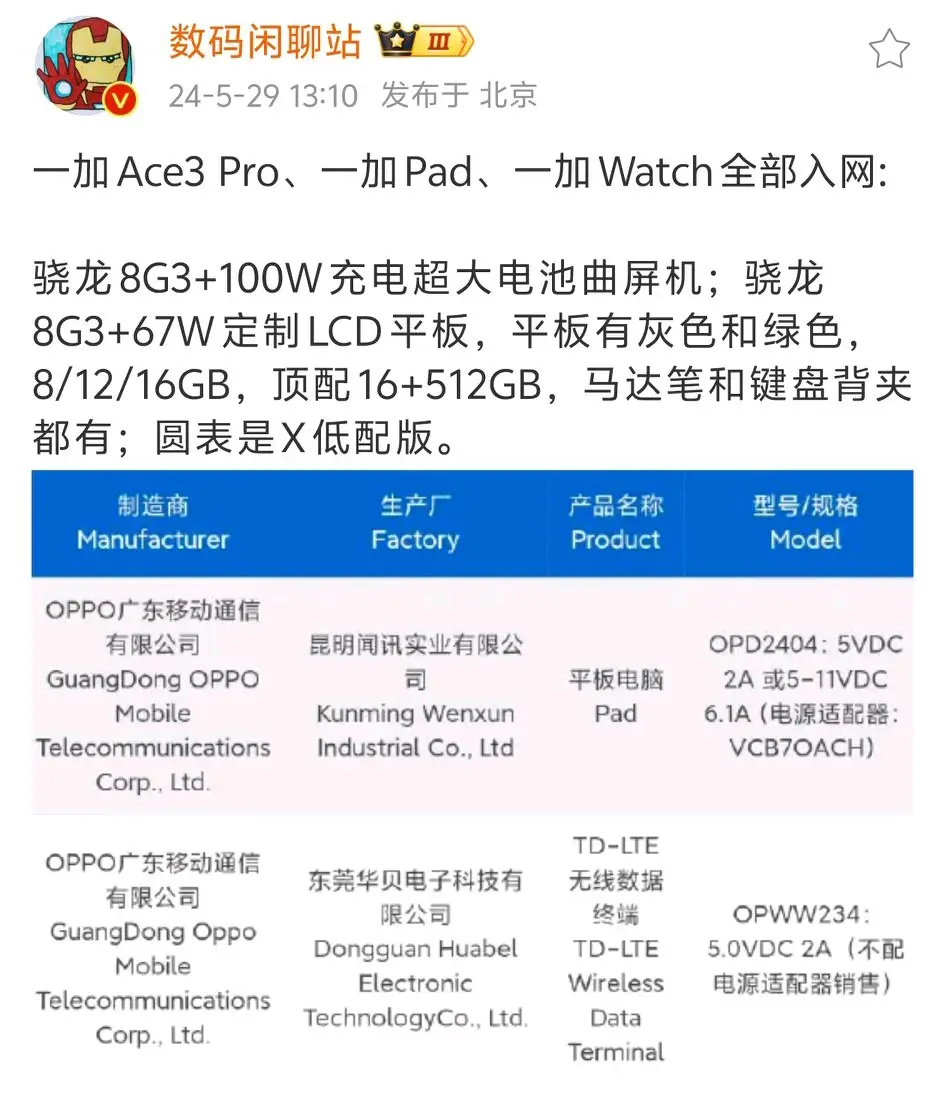Open 数码闲聊站's profile avatar
The height and width of the screenshot is (1113, 945).
tap(85, 65)
